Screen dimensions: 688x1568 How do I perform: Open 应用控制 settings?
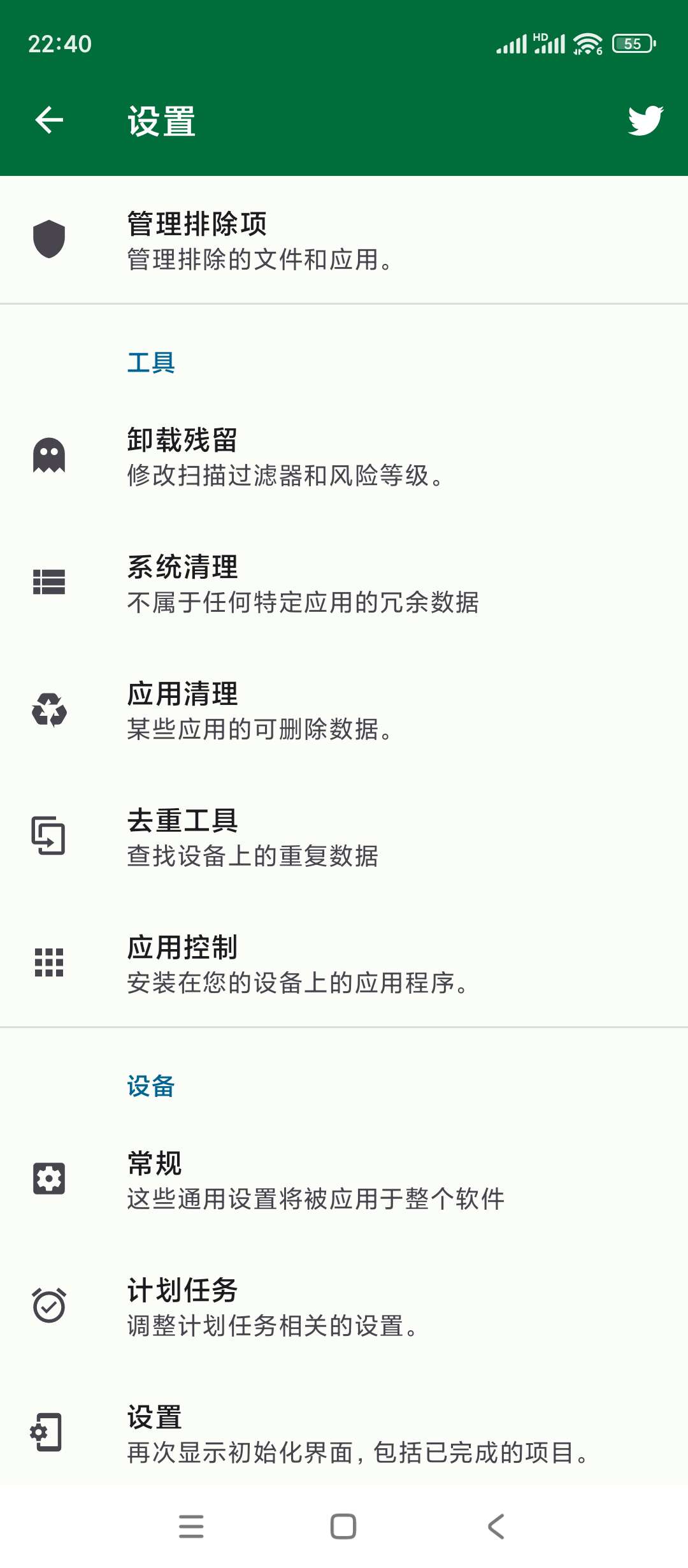click(x=344, y=964)
